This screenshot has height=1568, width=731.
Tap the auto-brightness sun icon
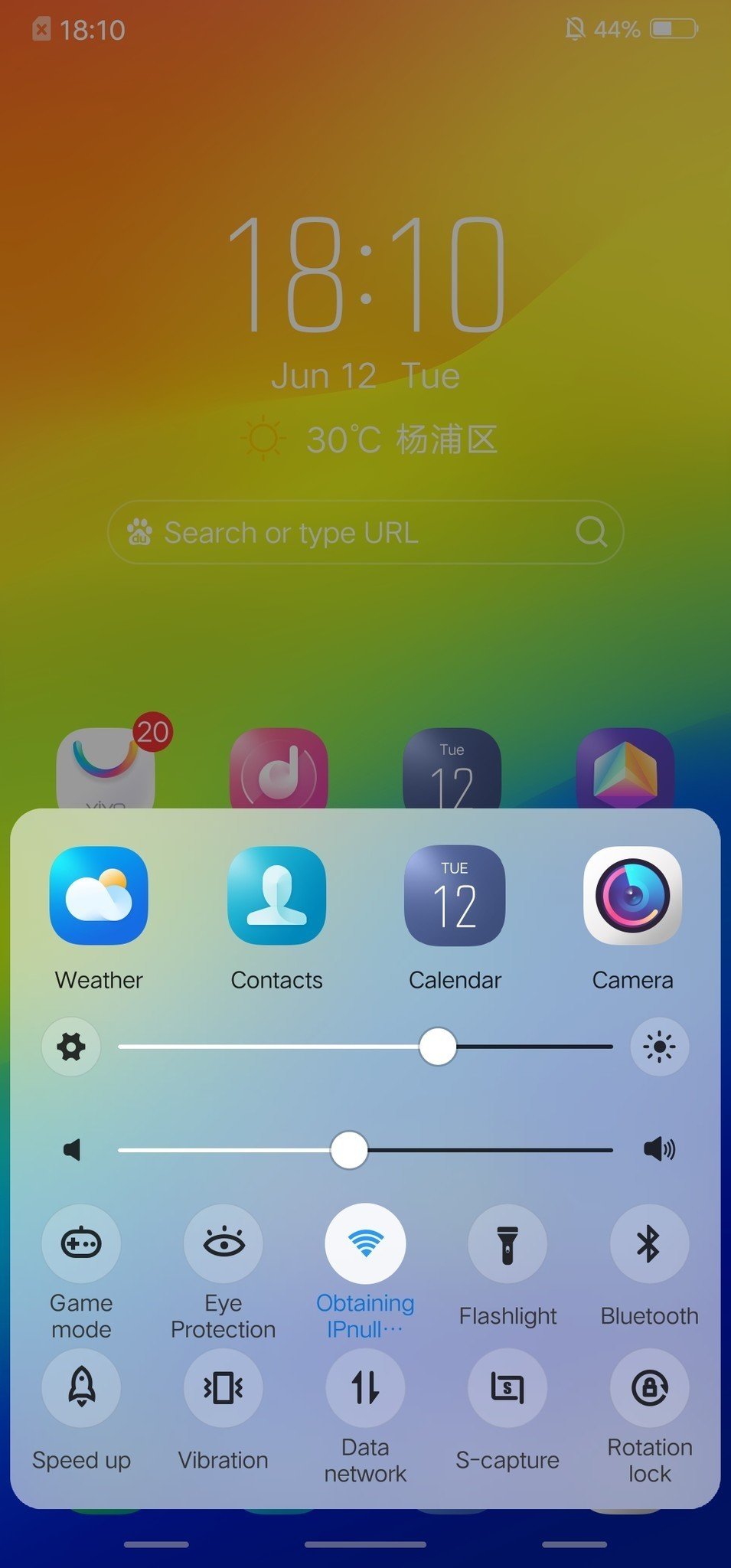pos(660,1047)
